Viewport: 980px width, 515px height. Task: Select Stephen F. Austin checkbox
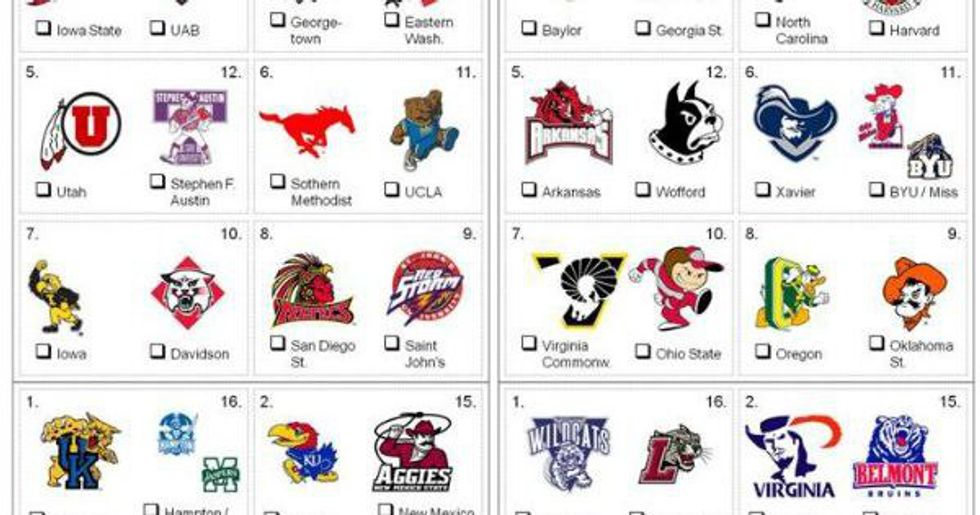pyautogui.click(x=157, y=181)
